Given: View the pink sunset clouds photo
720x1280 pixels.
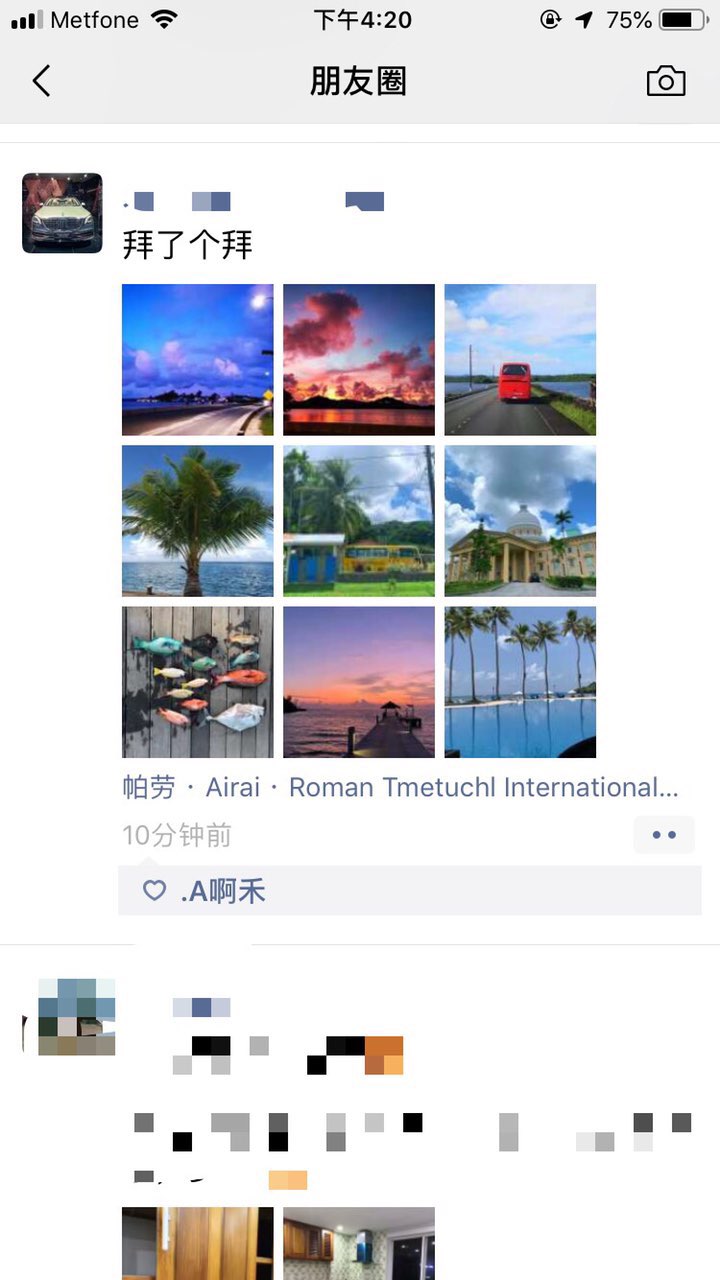Looking at the screenshot, I should click(359, 360).
